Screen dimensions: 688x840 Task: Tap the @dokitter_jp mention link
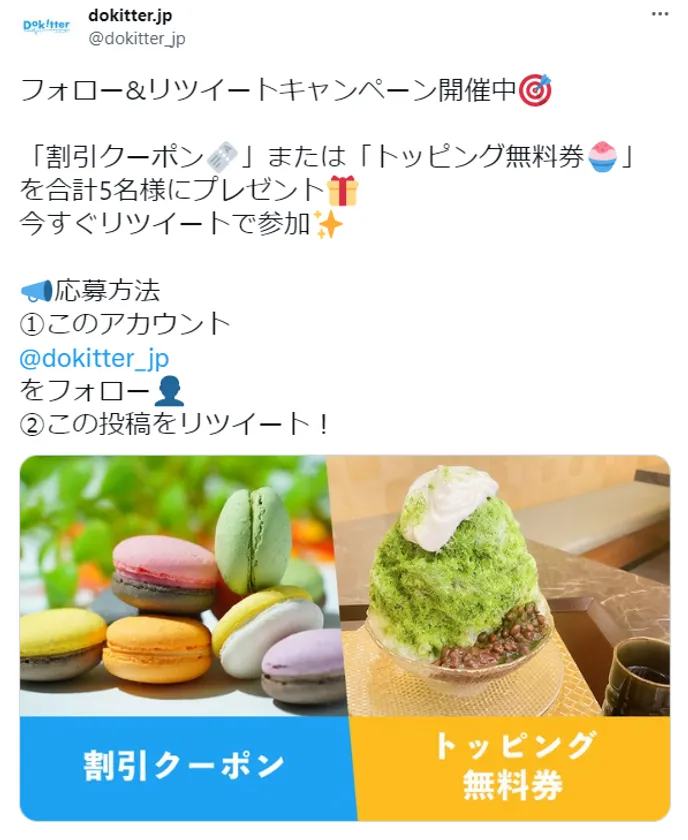coord(94,358)
